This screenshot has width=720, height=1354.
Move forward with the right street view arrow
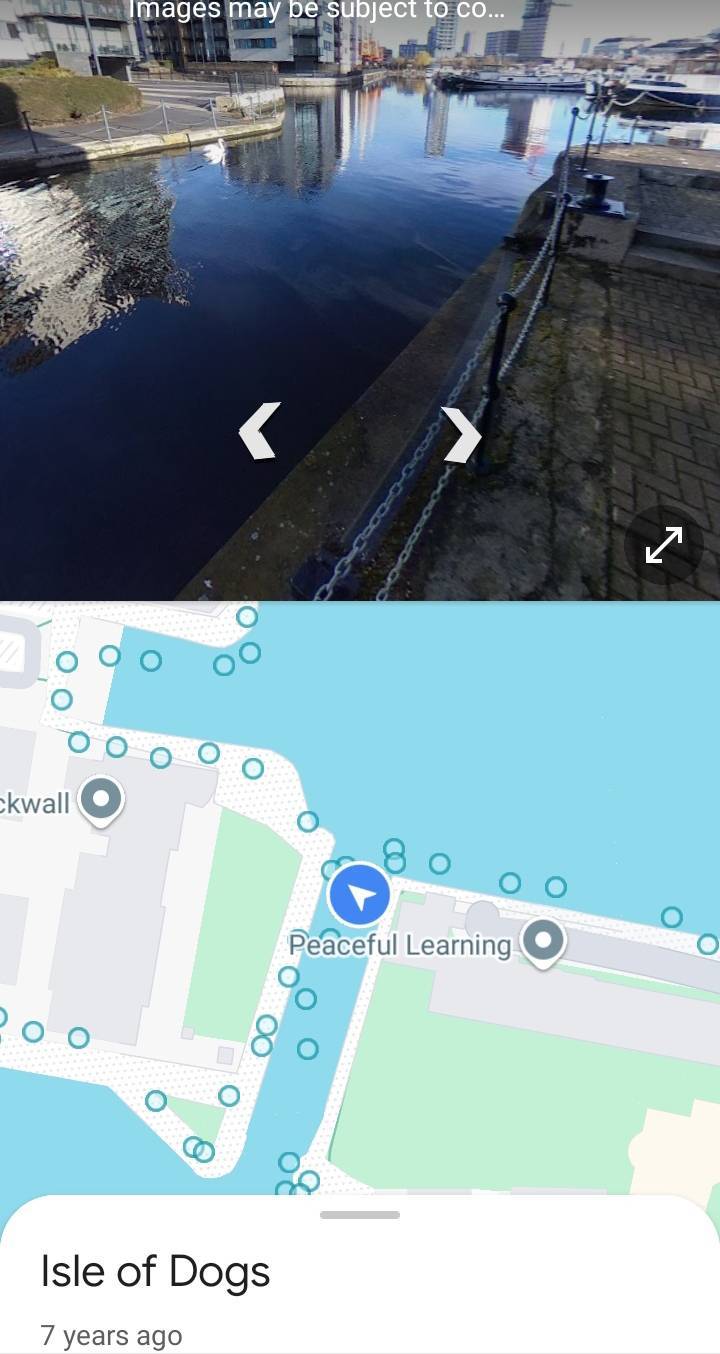462,436
